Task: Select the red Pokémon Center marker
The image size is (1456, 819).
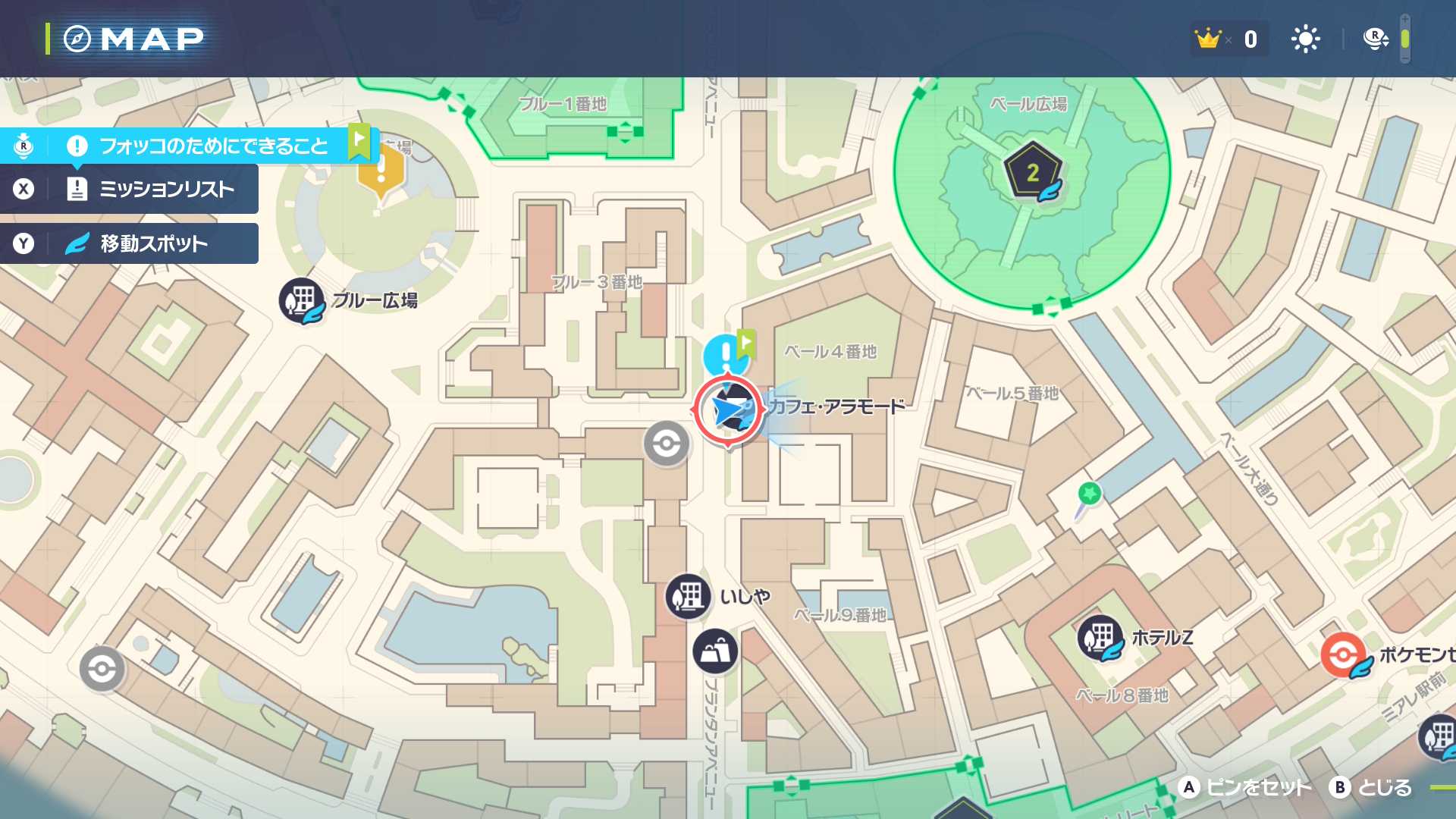Action: tap(1344, 654)
